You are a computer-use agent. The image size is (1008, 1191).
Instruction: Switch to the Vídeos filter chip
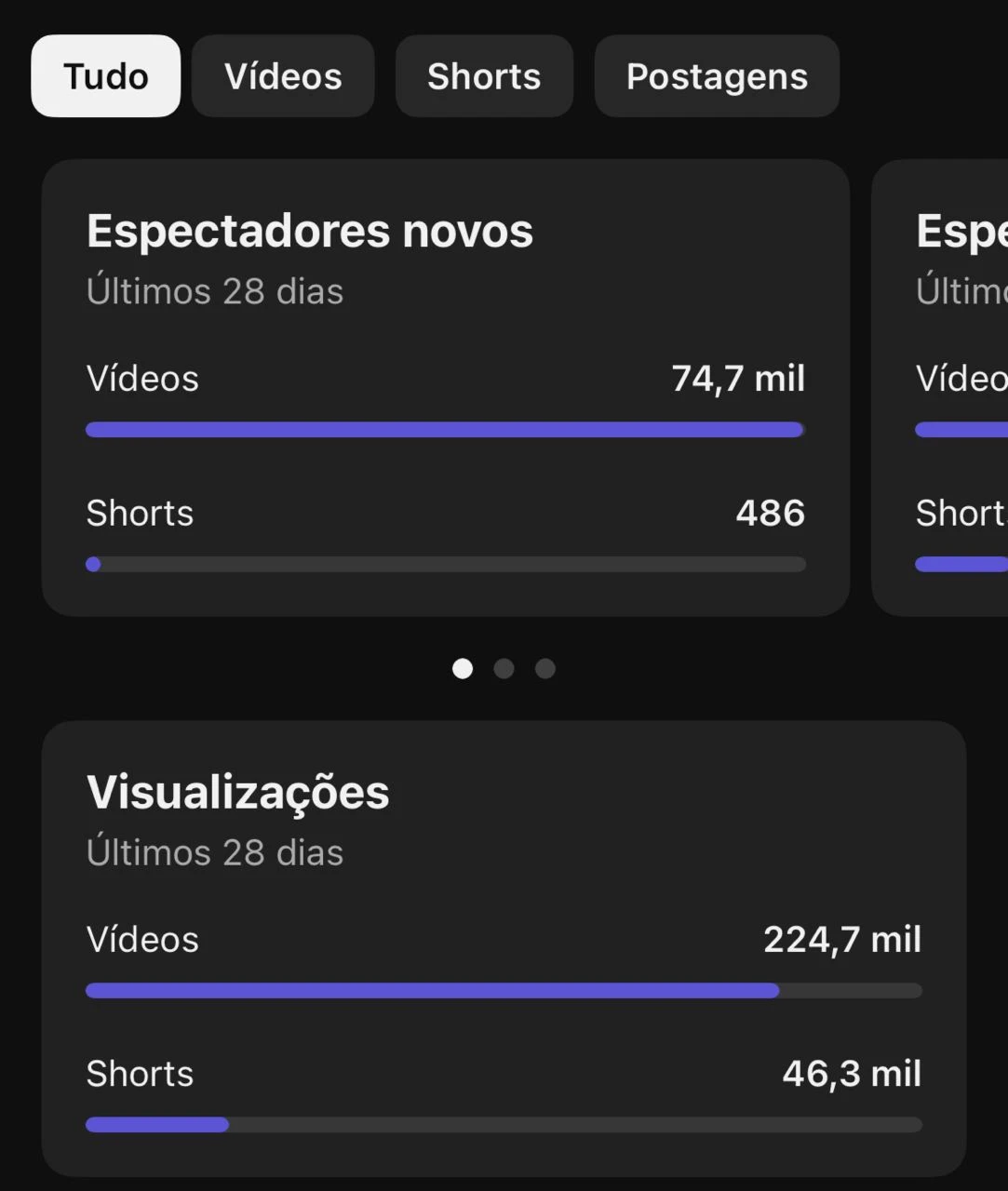click(x=283, y=76)
